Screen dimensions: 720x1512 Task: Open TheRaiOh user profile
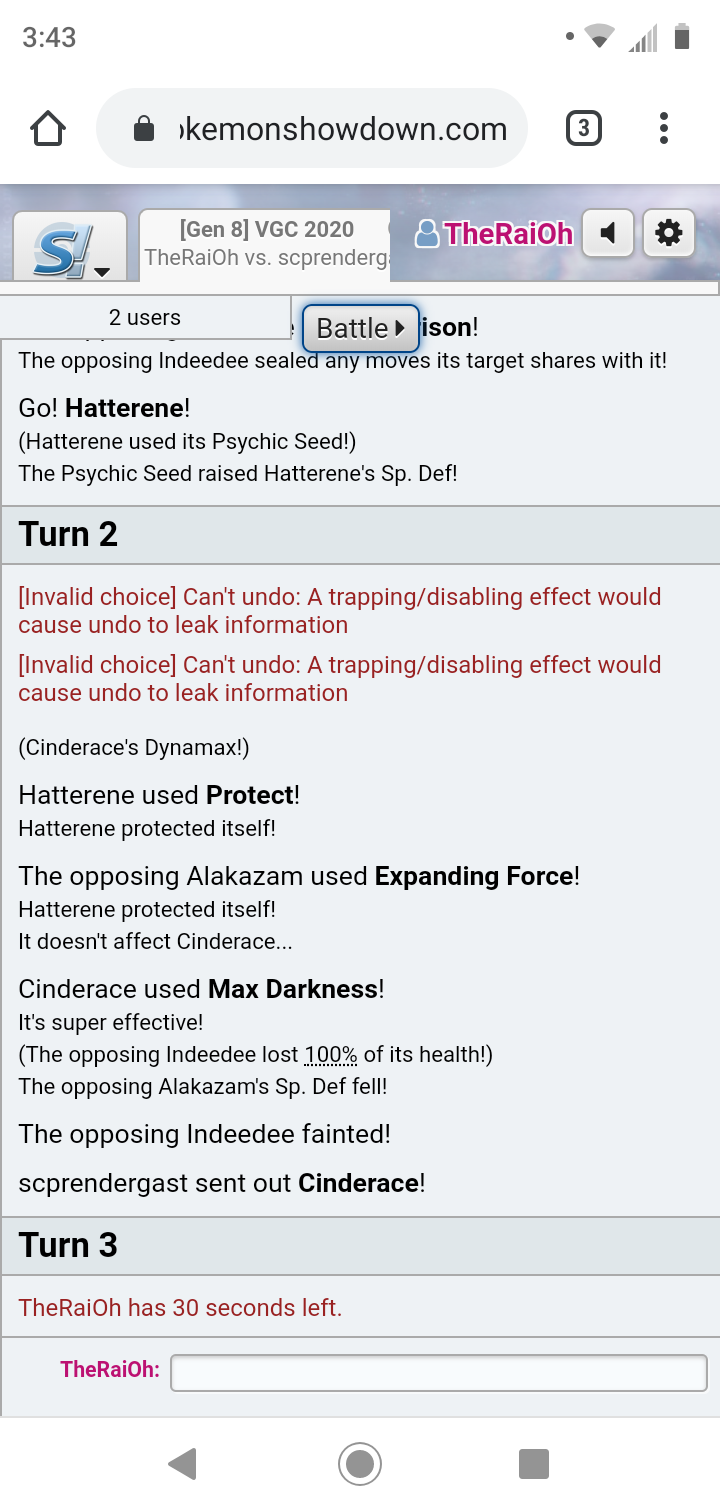494,234
